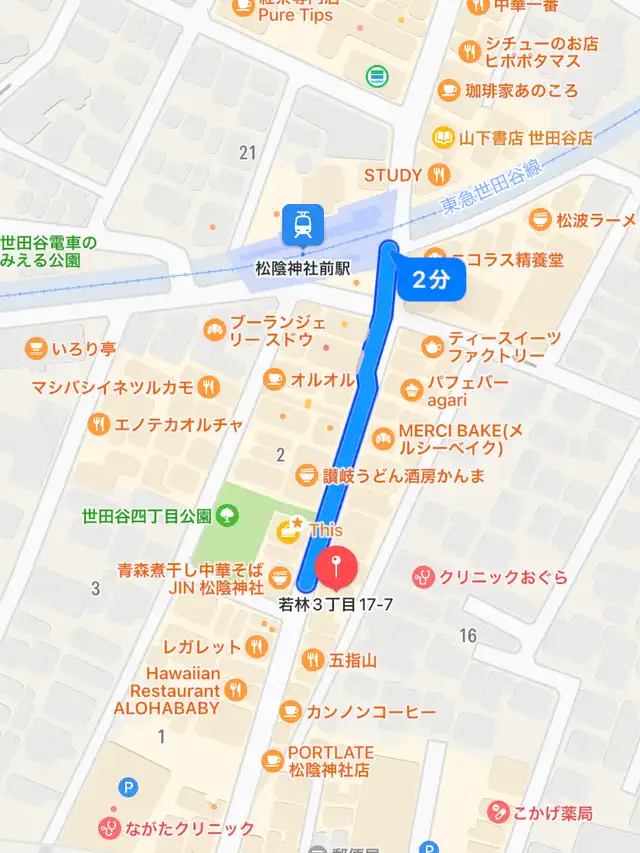Select the いろり亭 restaurant marker
Image resolution: width=640 pixels, height=853 pixels.
tap(36, 349)
